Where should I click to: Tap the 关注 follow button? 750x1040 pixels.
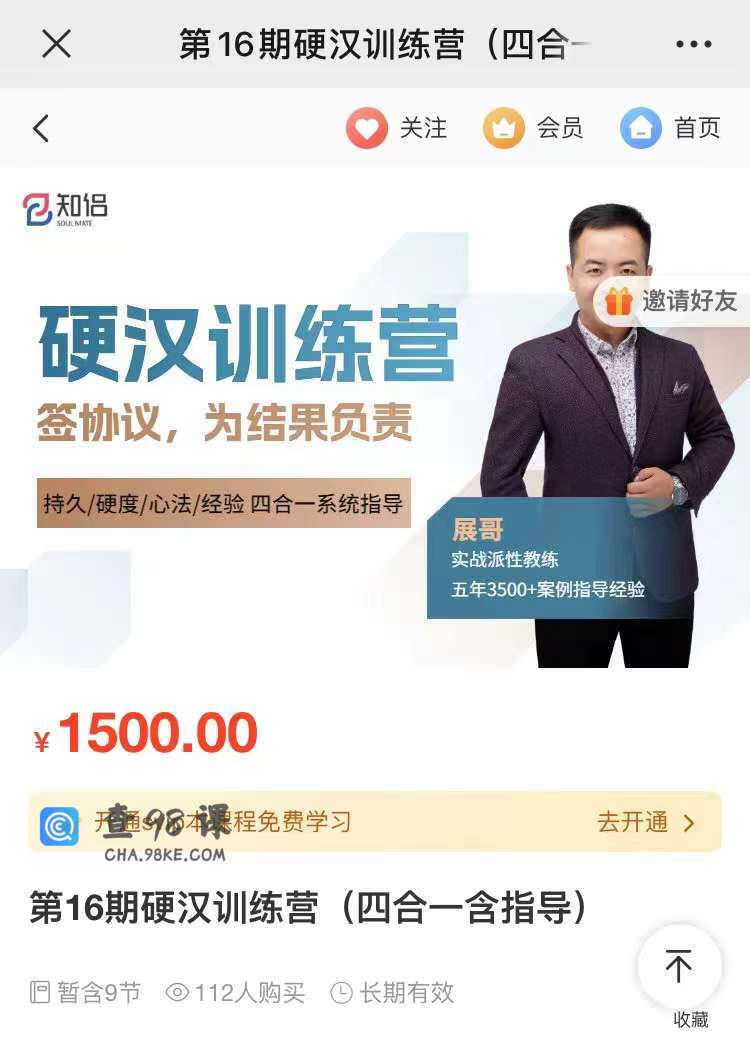coord(397,128)
